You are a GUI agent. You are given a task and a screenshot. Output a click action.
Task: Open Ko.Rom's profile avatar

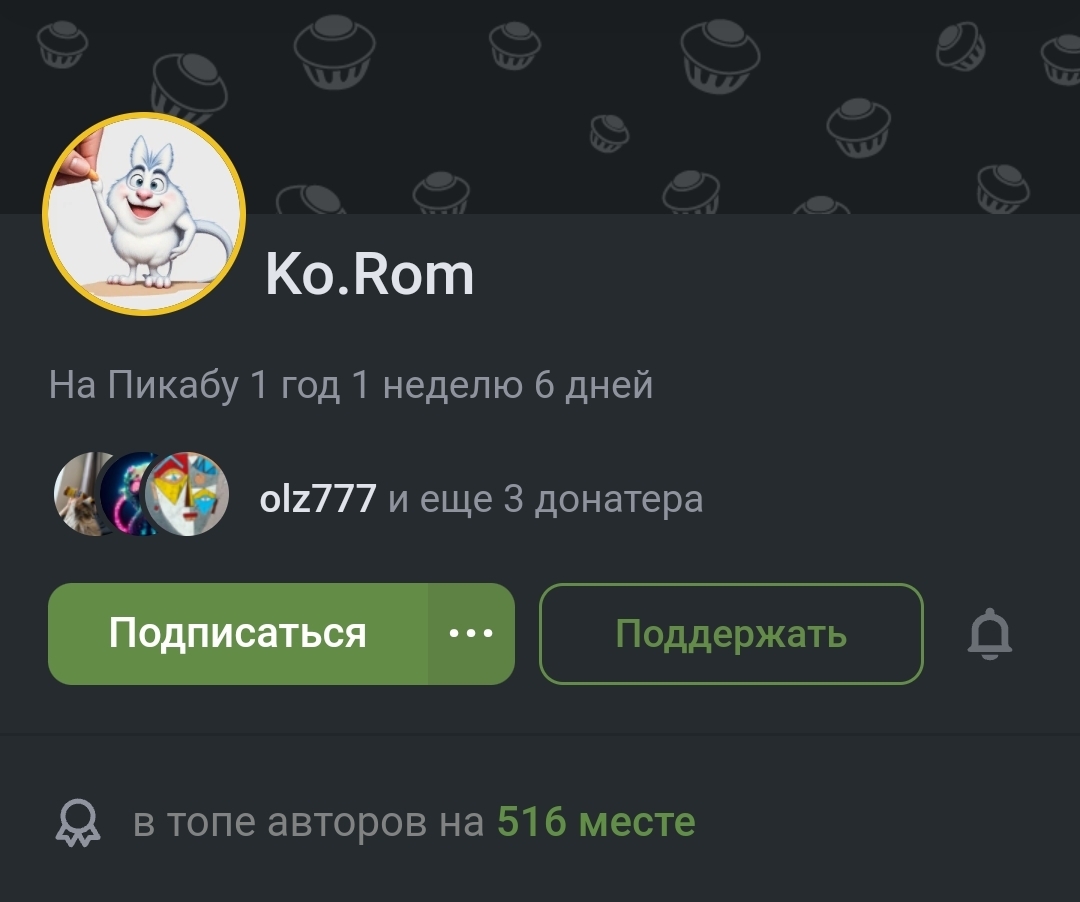click(x=144, y=212)
